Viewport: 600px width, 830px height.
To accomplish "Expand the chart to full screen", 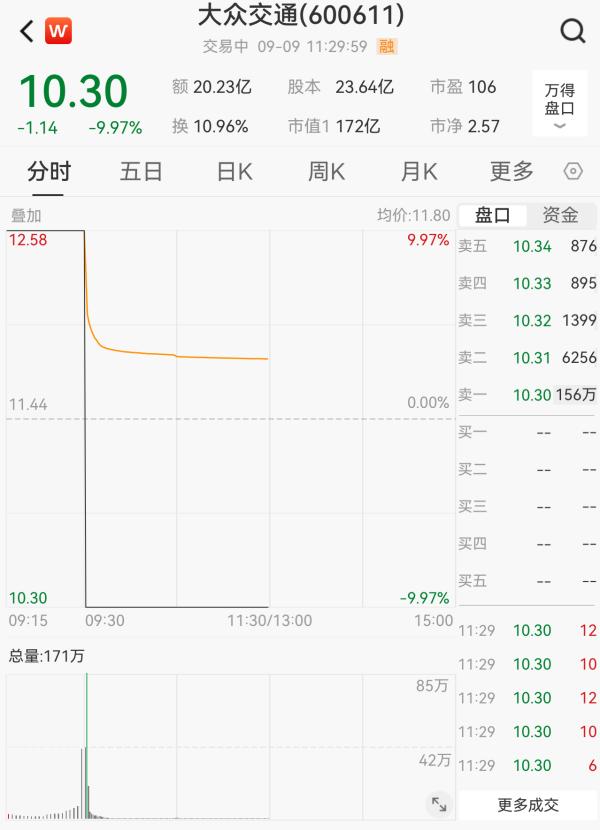I will click(438, 803).
